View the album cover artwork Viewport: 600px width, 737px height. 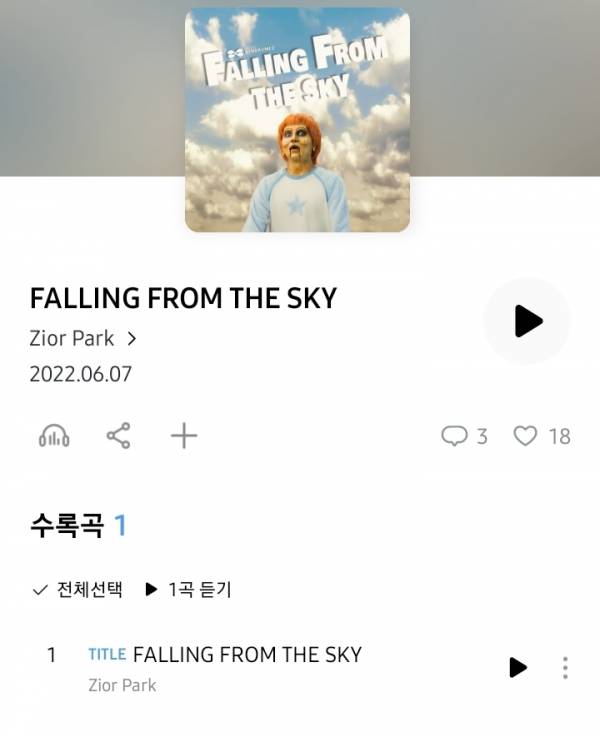297,120
